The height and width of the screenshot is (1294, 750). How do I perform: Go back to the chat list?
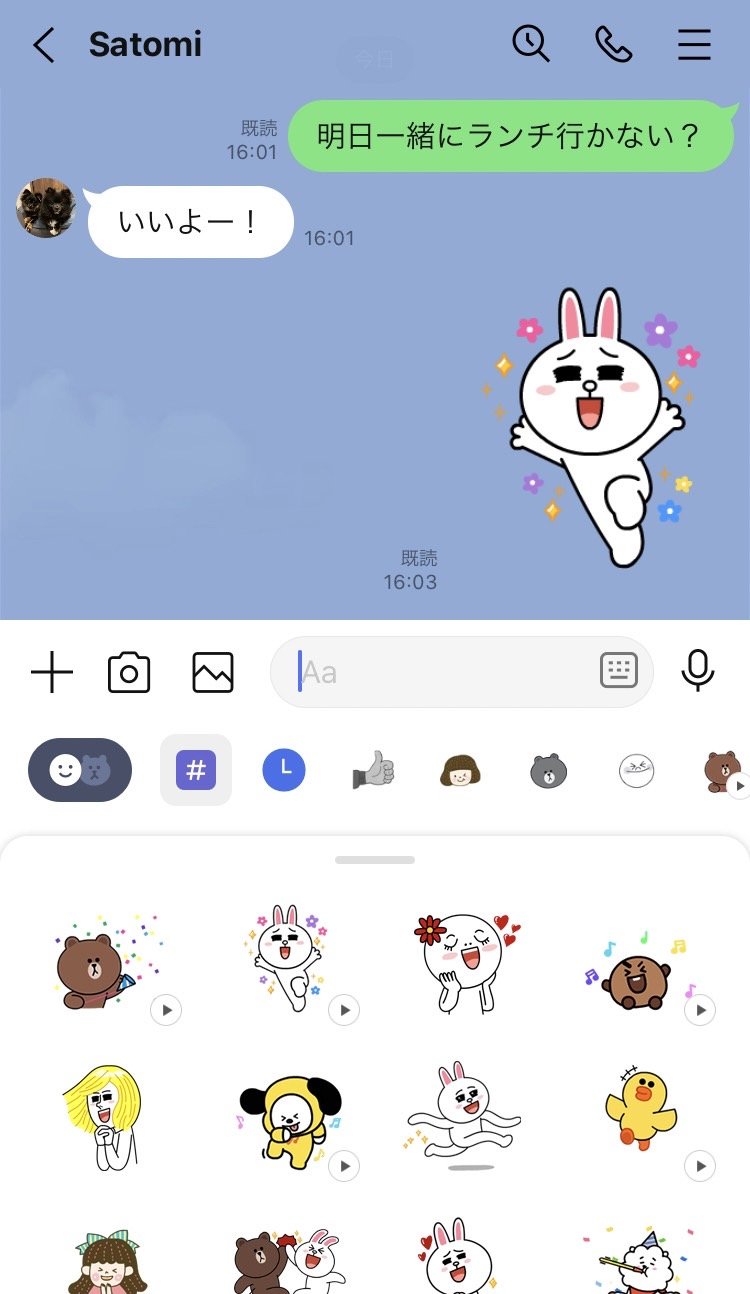(42, 45)
